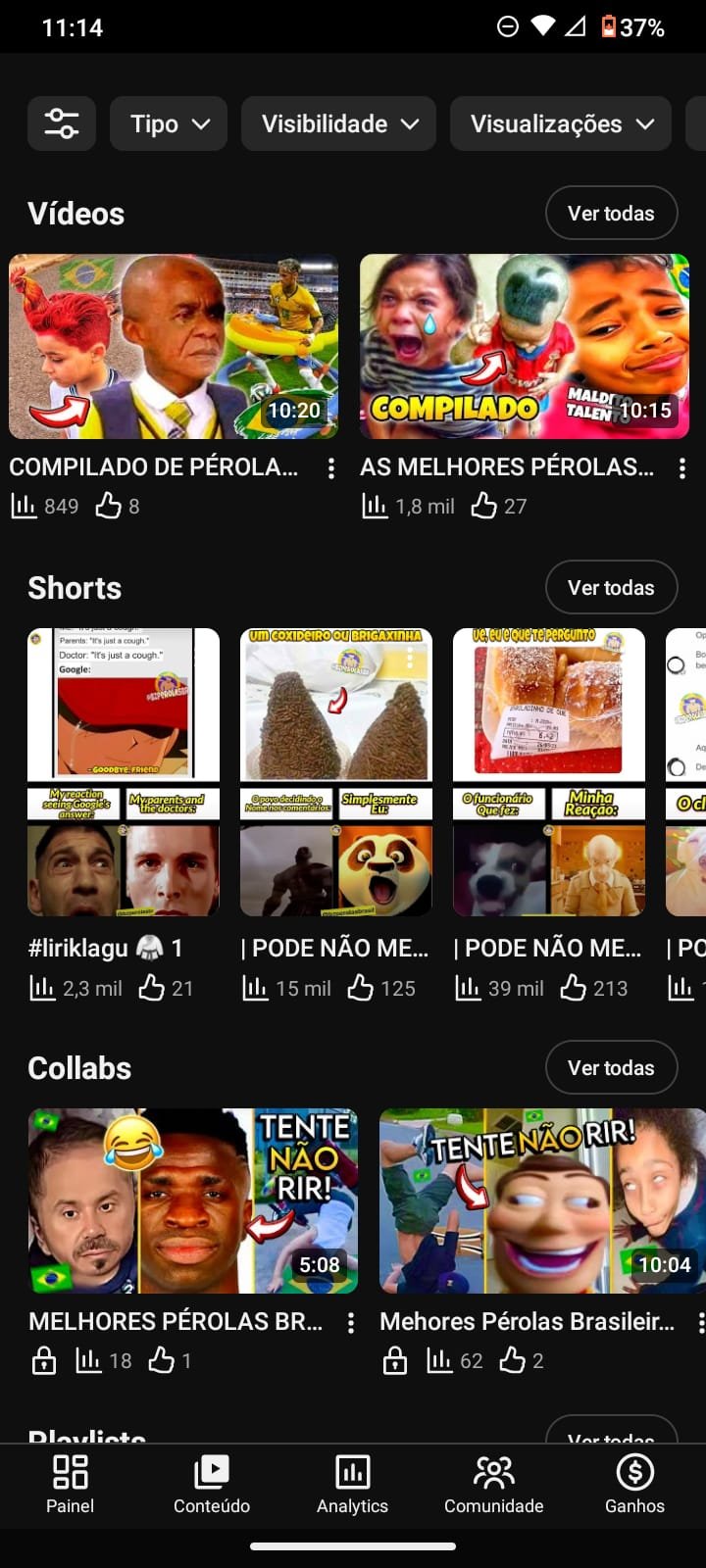
Task: Open the COMPILADO DE PÉROLA video
Action: (x=174, y=347)
